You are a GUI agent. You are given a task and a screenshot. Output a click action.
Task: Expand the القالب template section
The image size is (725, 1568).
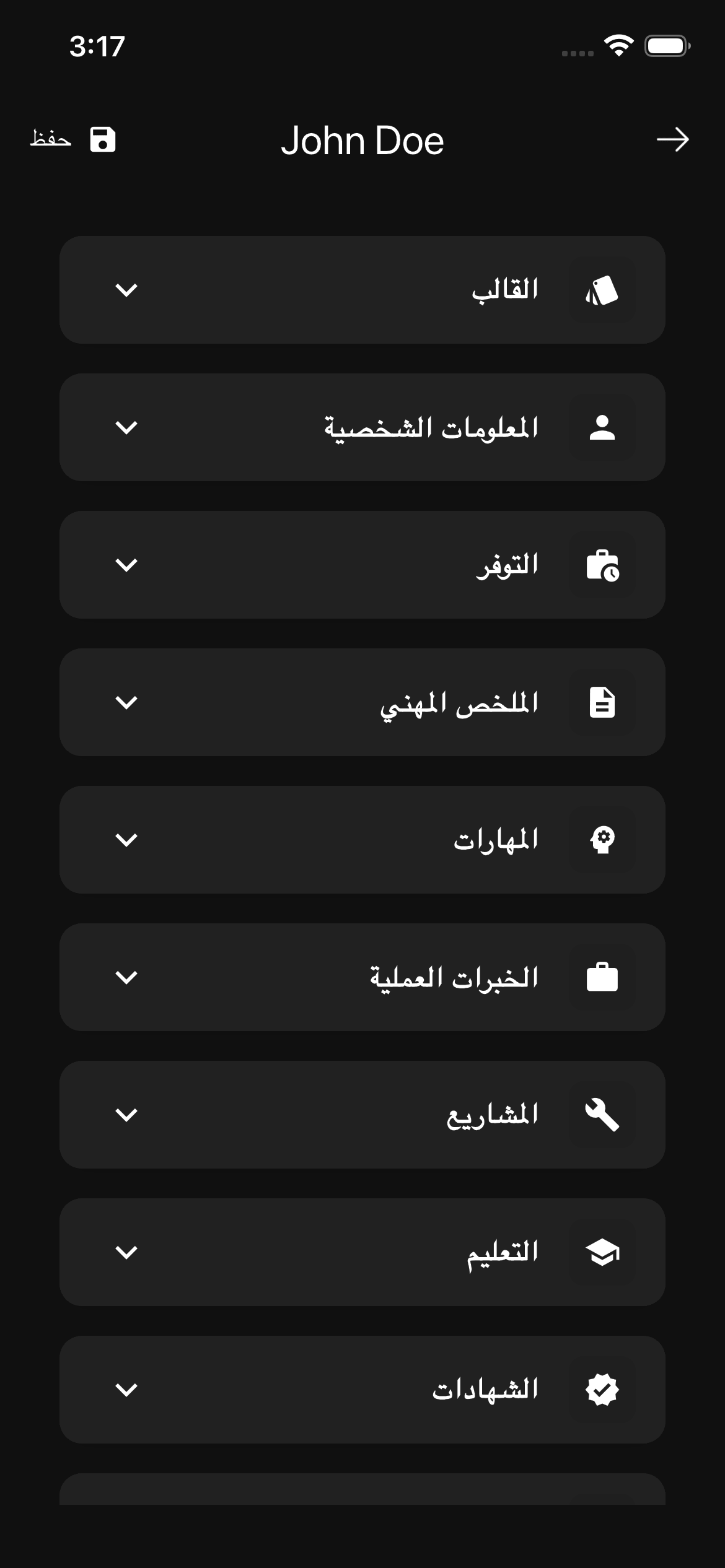coord(362,290)
